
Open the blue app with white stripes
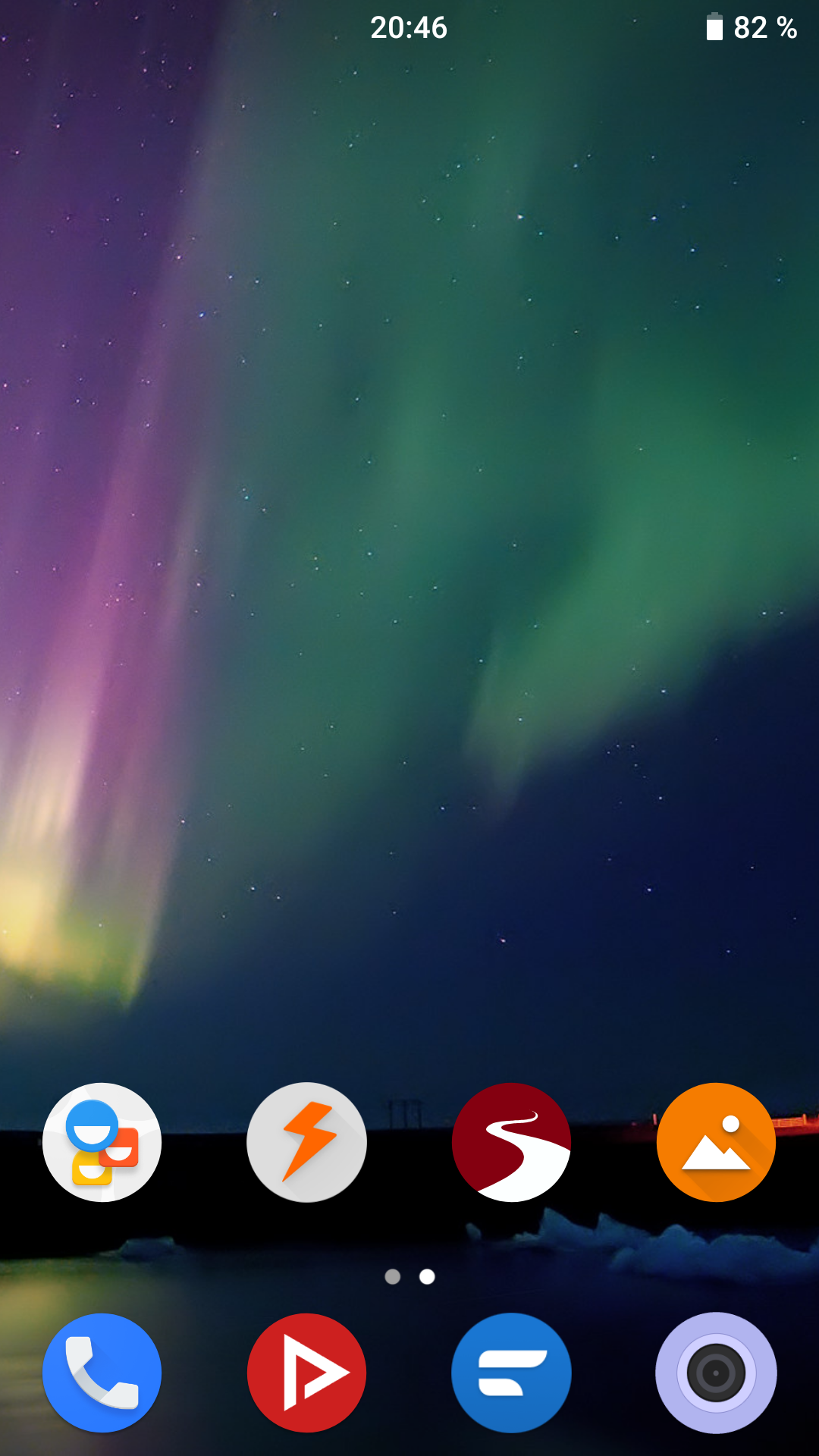click(511, 1373)
